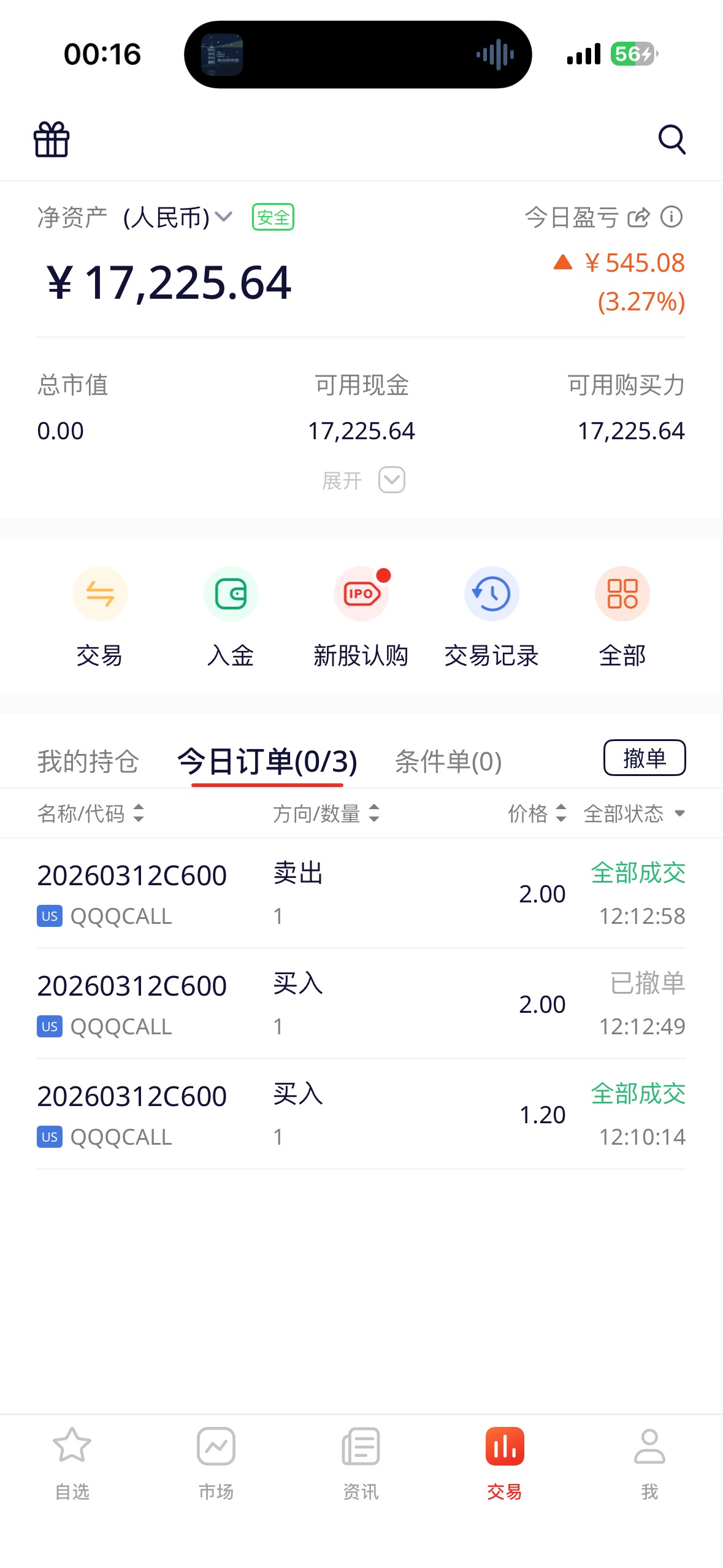Open the cancelled 买入 order at 12:12:49
Image resolution: width=723 pixels, height=1568 pixels.
click(361, 1004)
